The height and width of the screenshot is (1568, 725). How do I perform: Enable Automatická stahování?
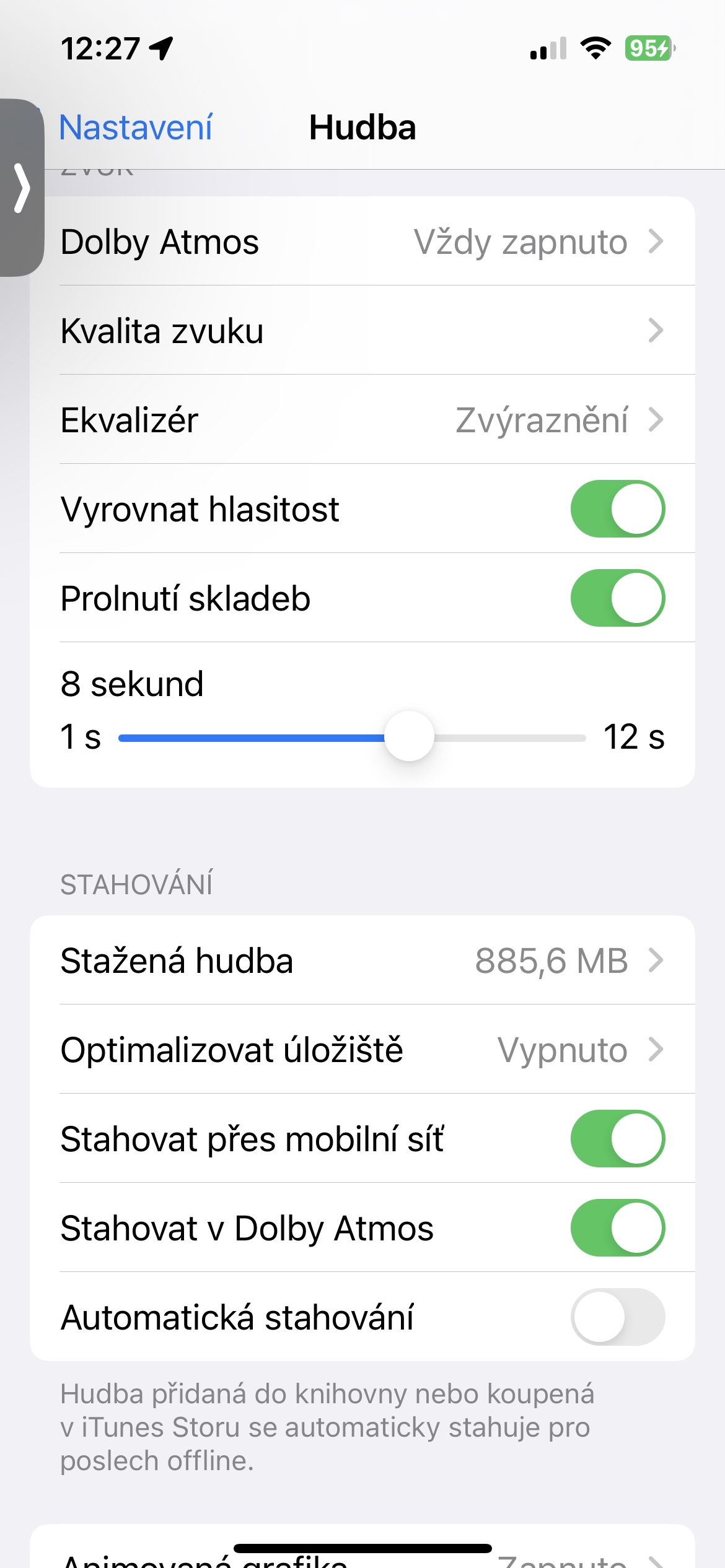(617, 1317)
